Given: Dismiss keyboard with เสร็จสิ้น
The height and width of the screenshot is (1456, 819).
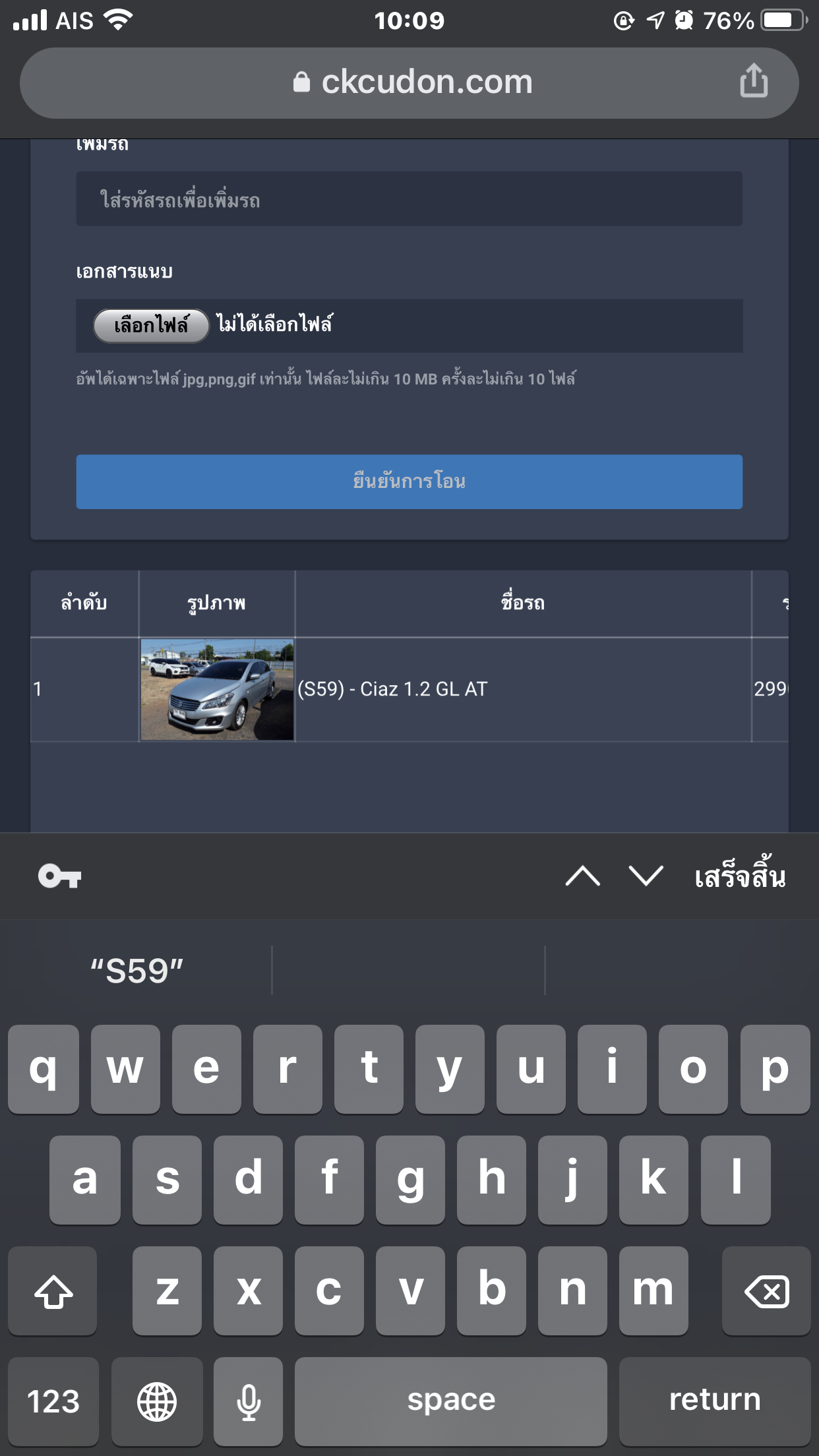Looking at the screenshot, I should click(740, 876).
